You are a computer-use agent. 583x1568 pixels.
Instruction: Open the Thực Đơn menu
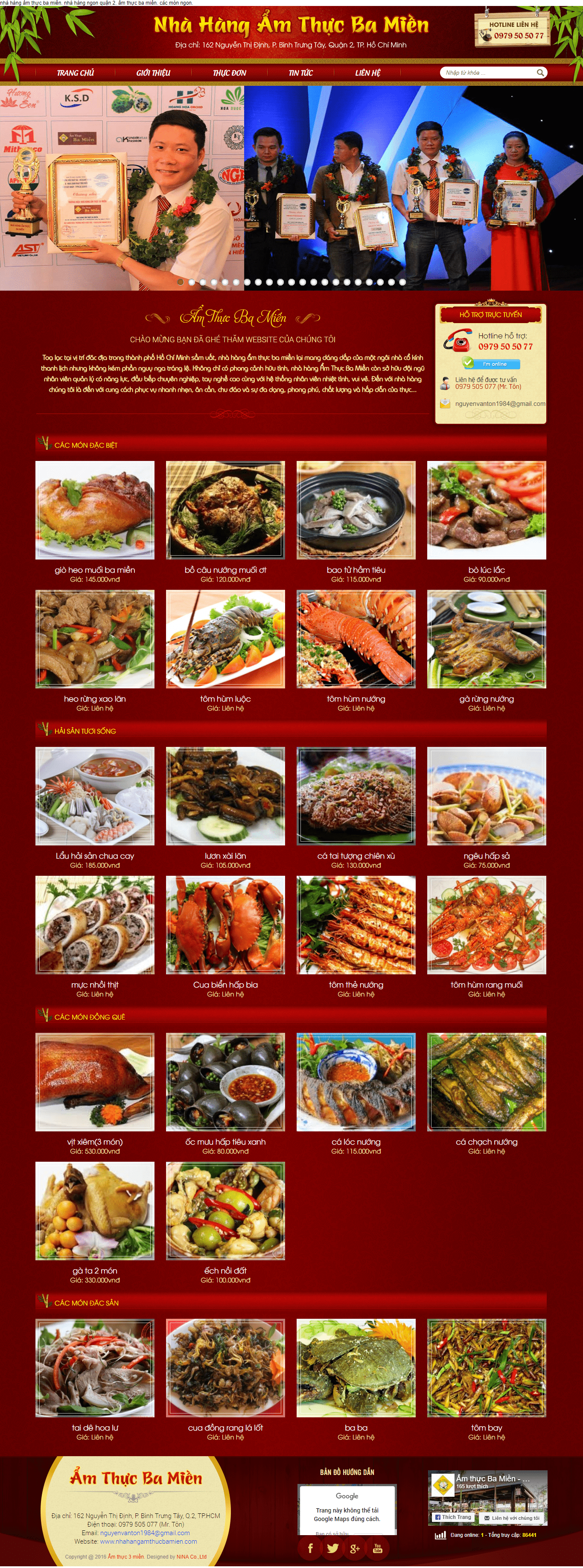[x=230, y=73]
